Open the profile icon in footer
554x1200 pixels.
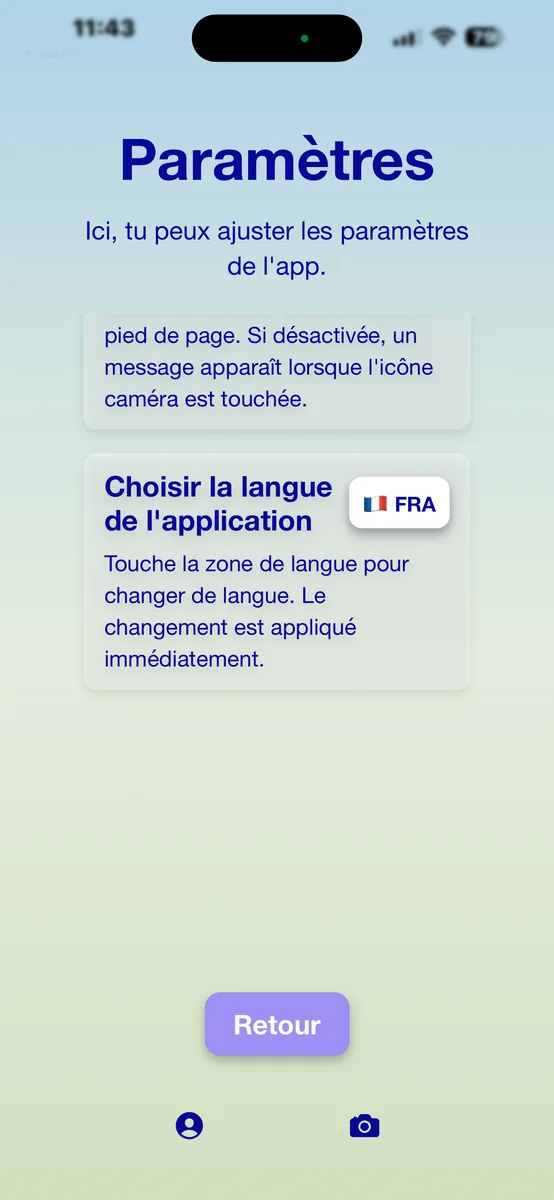[189, 1126]
